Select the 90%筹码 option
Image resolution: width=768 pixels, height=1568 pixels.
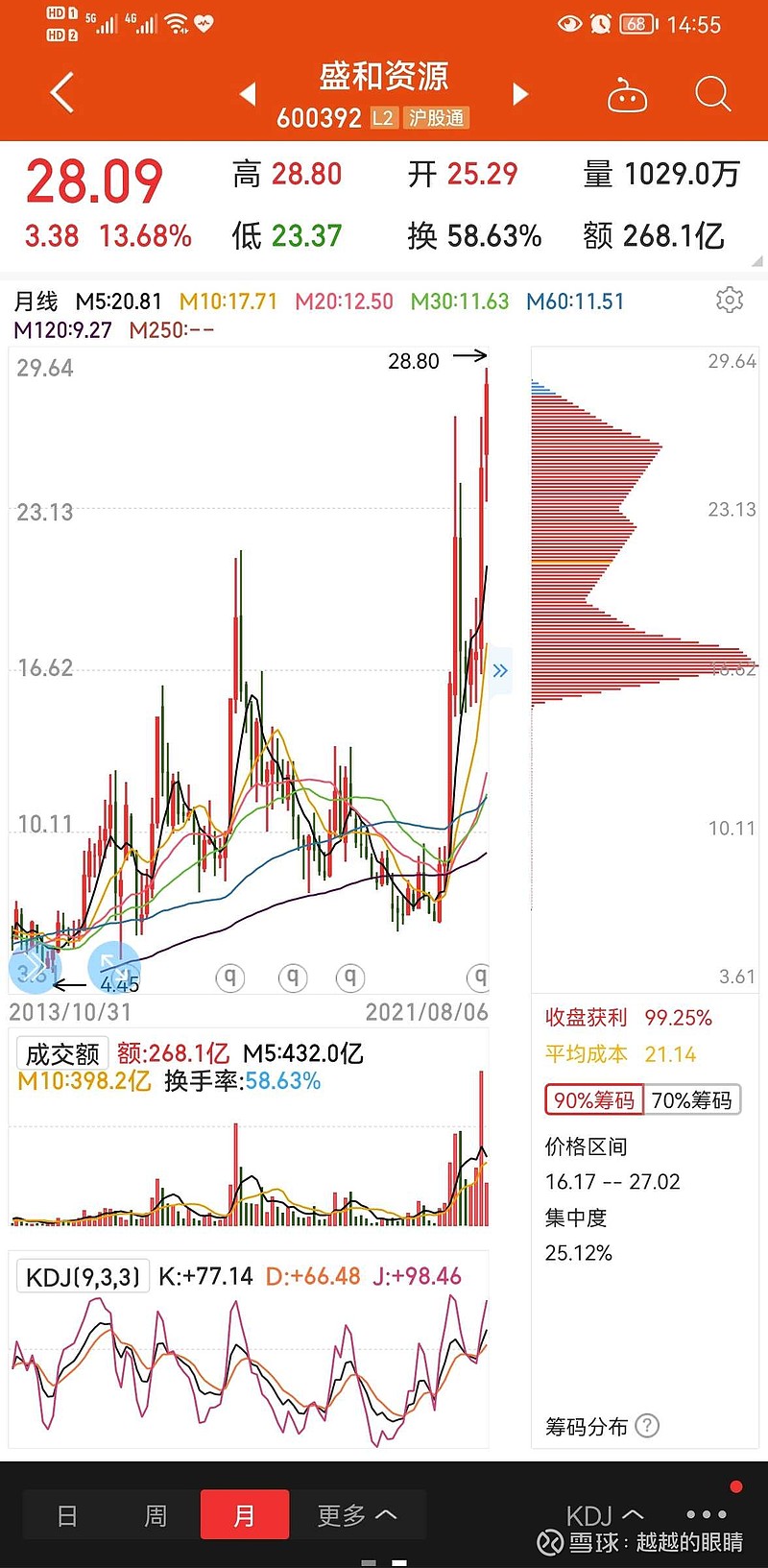[594, 1100]
